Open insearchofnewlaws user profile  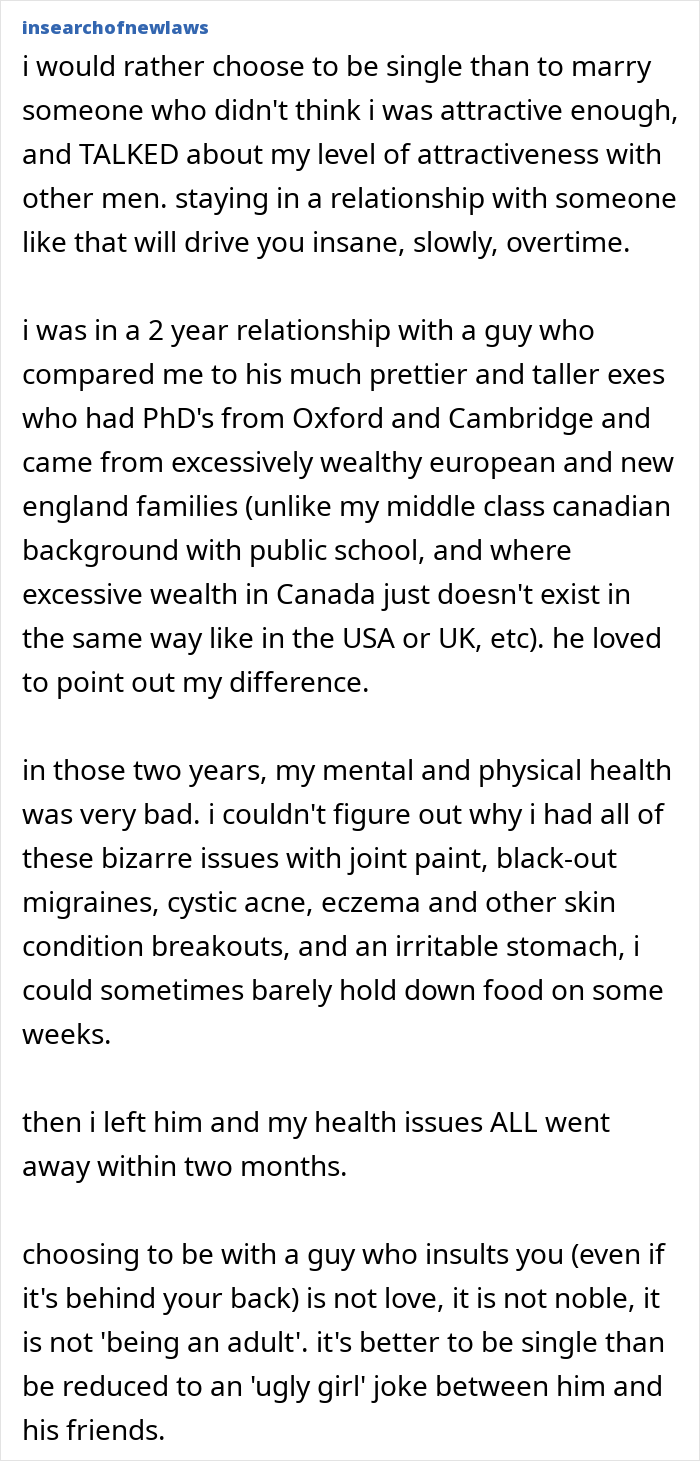[115, 27]
